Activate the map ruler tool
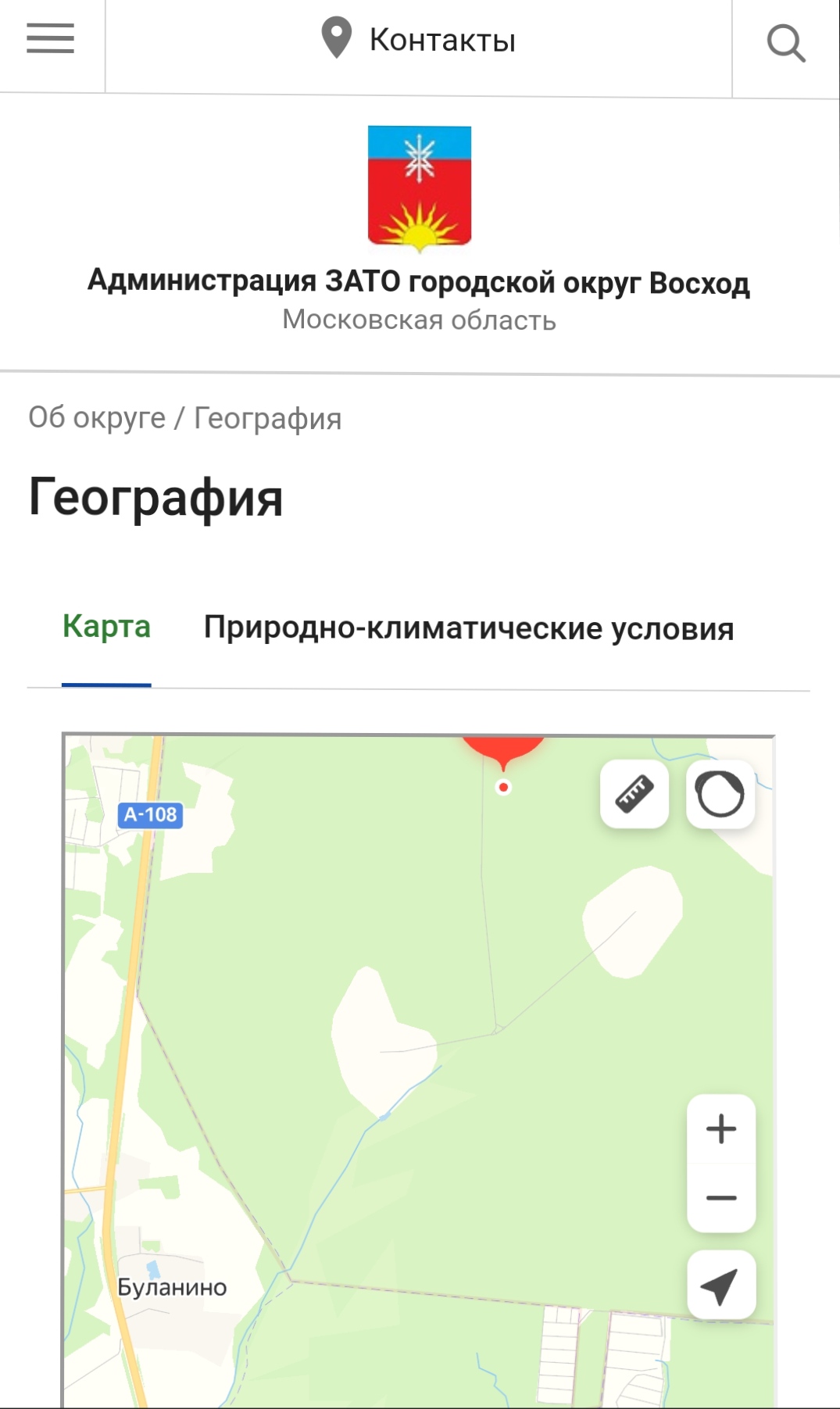 click(x=634, y=795)
